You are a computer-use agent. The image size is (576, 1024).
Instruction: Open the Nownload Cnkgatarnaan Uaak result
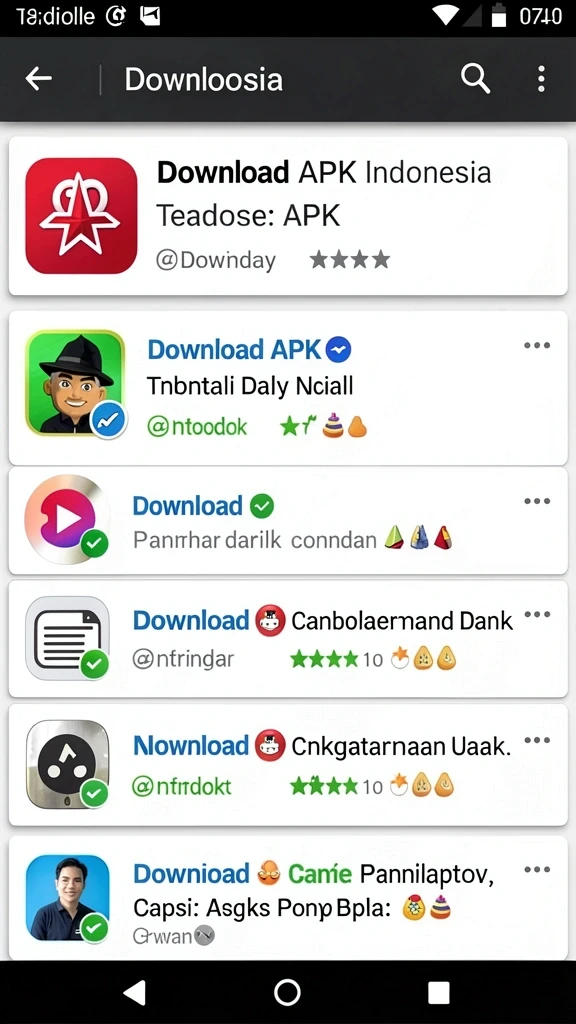pos(288,765)
